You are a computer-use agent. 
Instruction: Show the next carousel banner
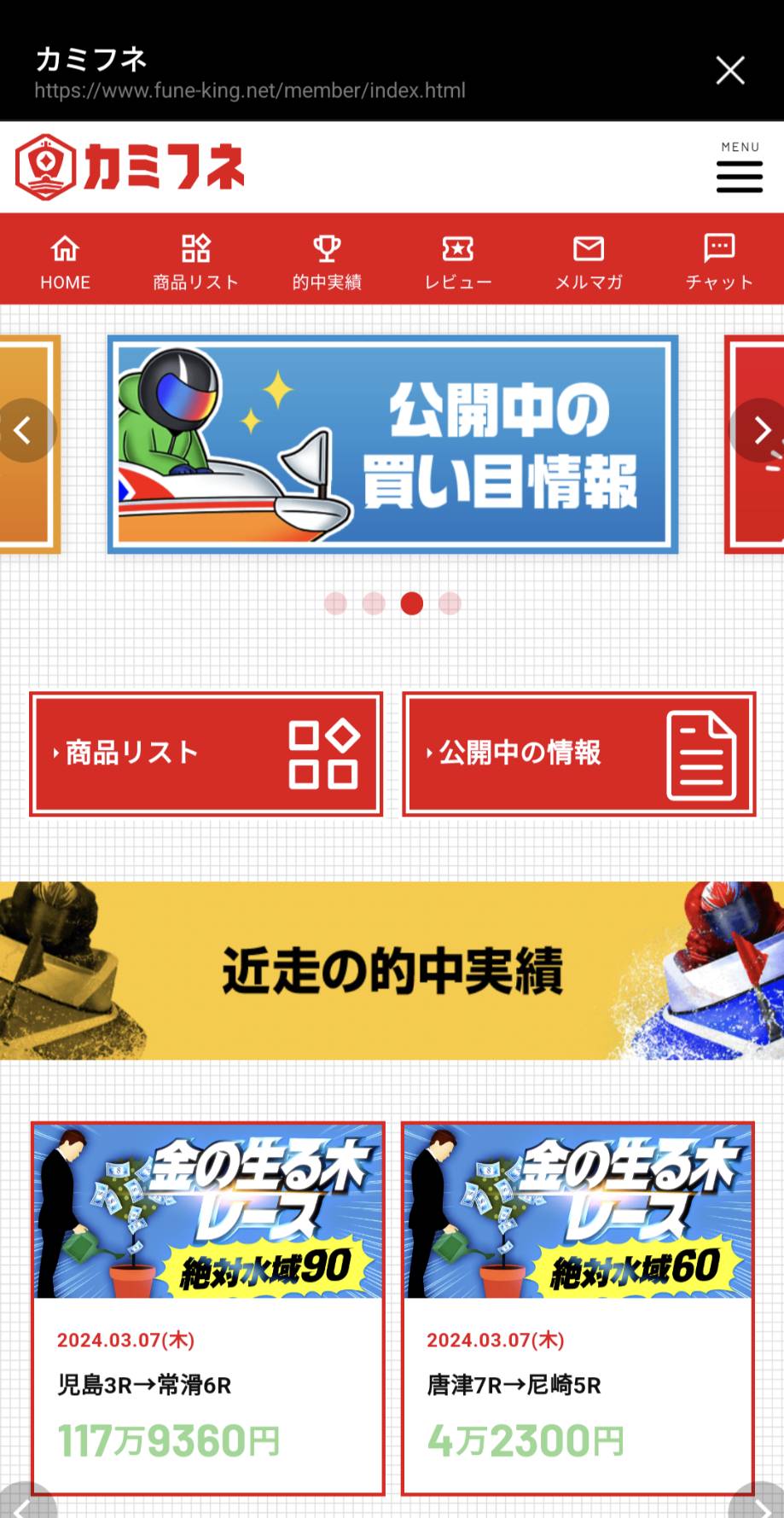point(759,430)
